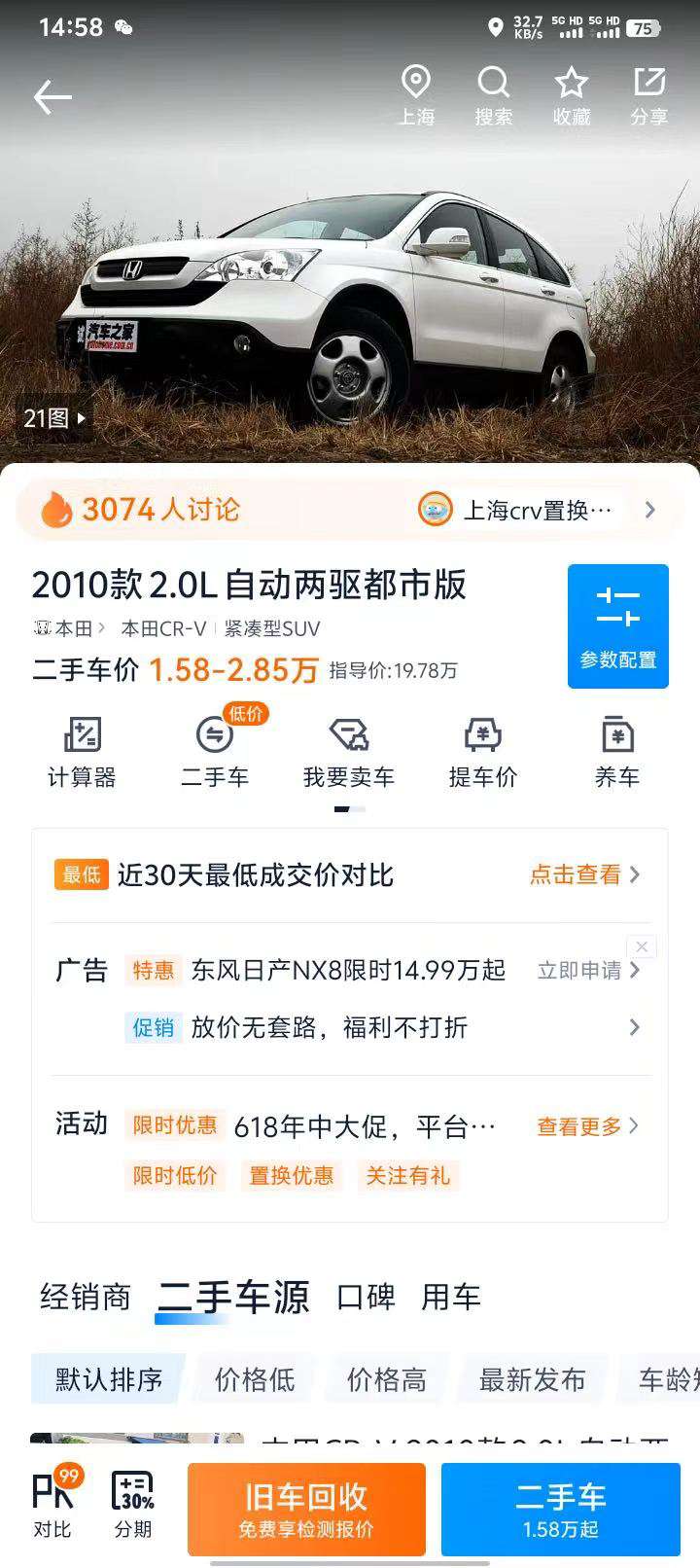700x1568 pixels.
Task: Check 提车价 prices
Action: point(482,752)
